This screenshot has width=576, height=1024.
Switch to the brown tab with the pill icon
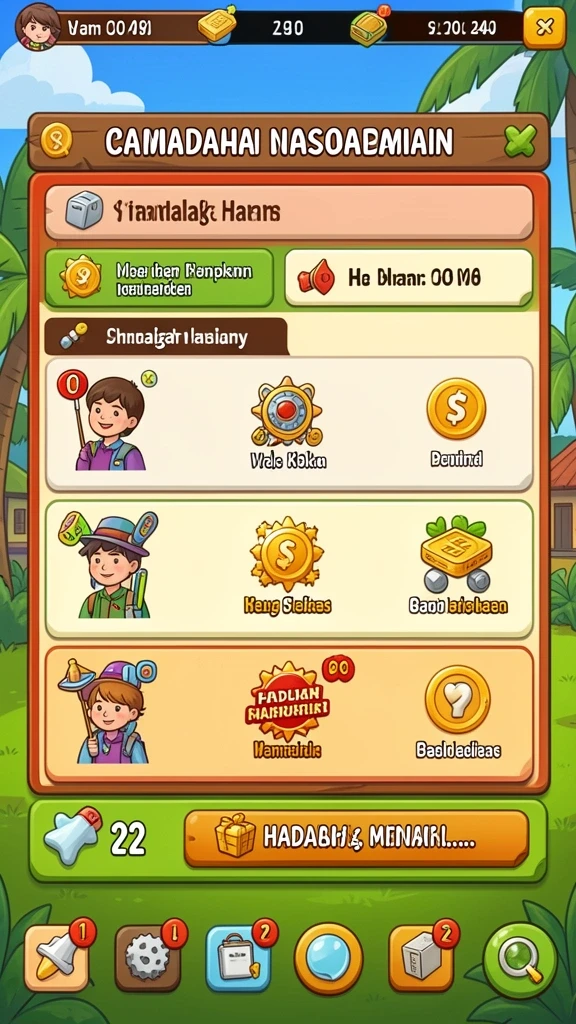(x=166, y=337)
